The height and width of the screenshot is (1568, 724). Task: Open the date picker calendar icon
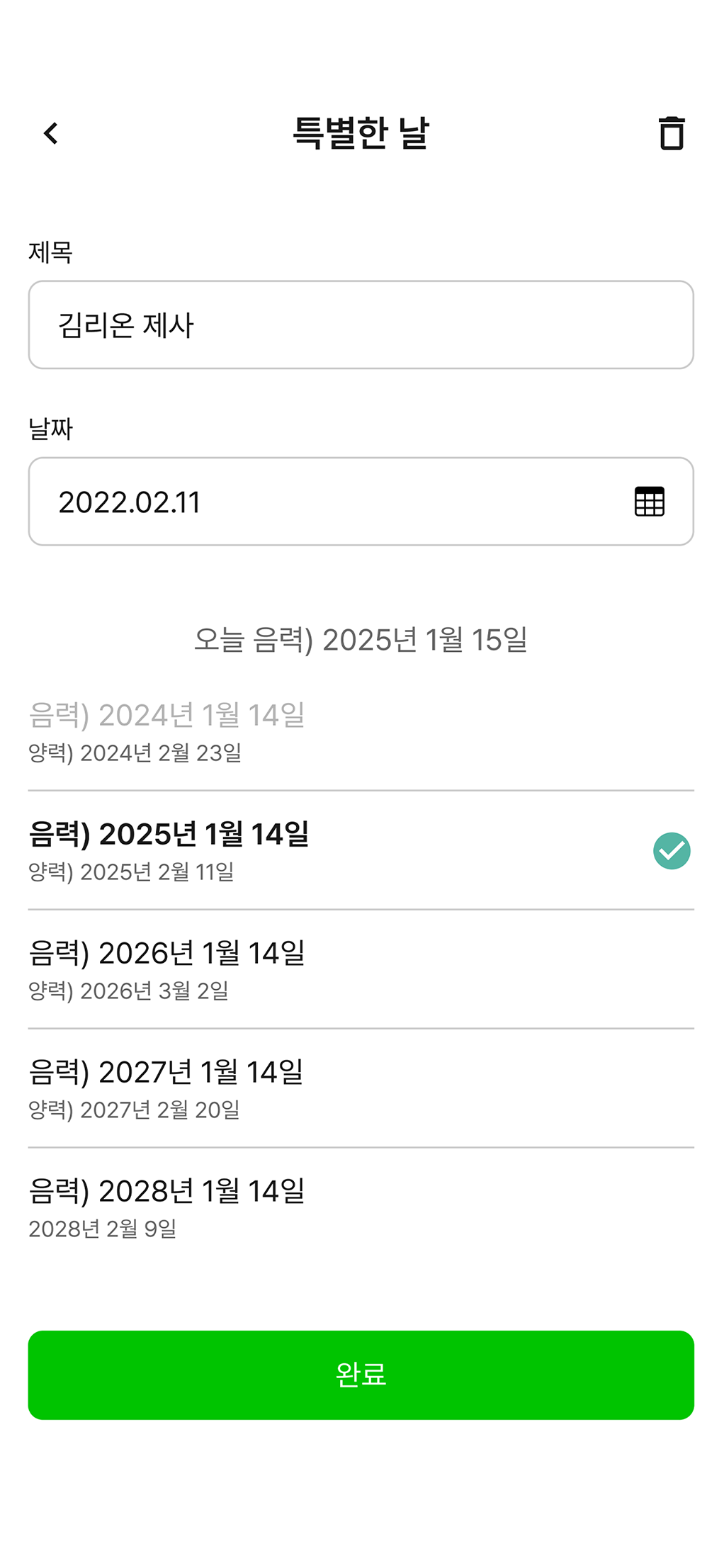point(650,502)
